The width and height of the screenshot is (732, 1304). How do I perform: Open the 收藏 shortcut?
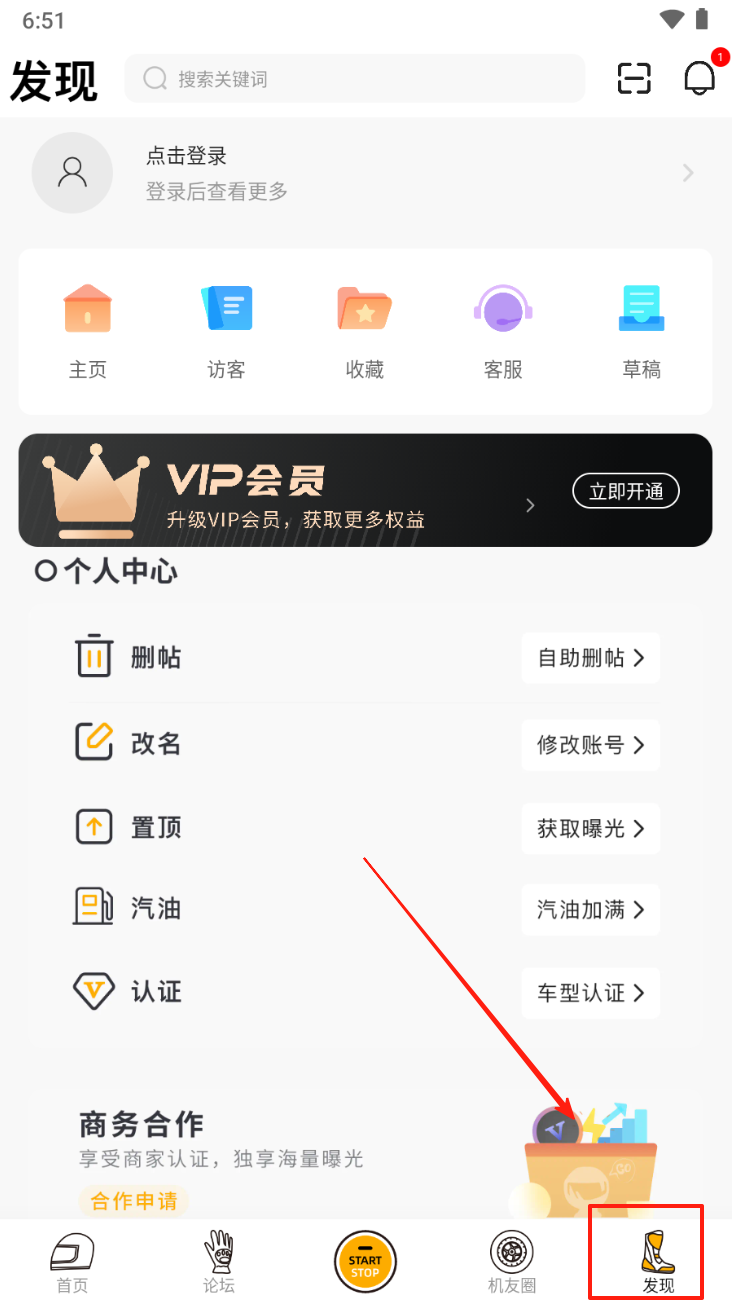coord(365,331)
